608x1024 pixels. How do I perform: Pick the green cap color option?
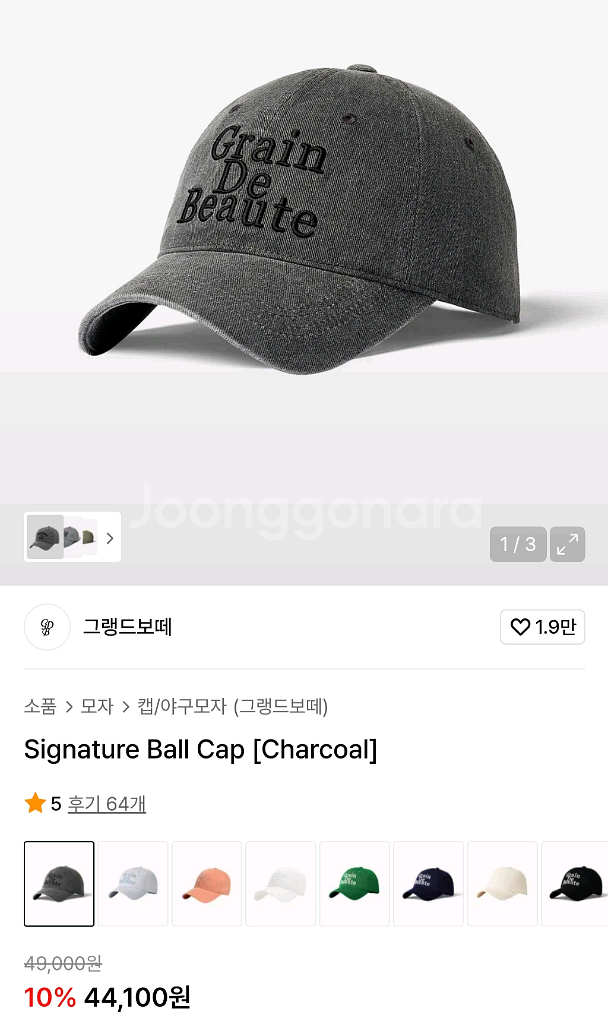355,884
